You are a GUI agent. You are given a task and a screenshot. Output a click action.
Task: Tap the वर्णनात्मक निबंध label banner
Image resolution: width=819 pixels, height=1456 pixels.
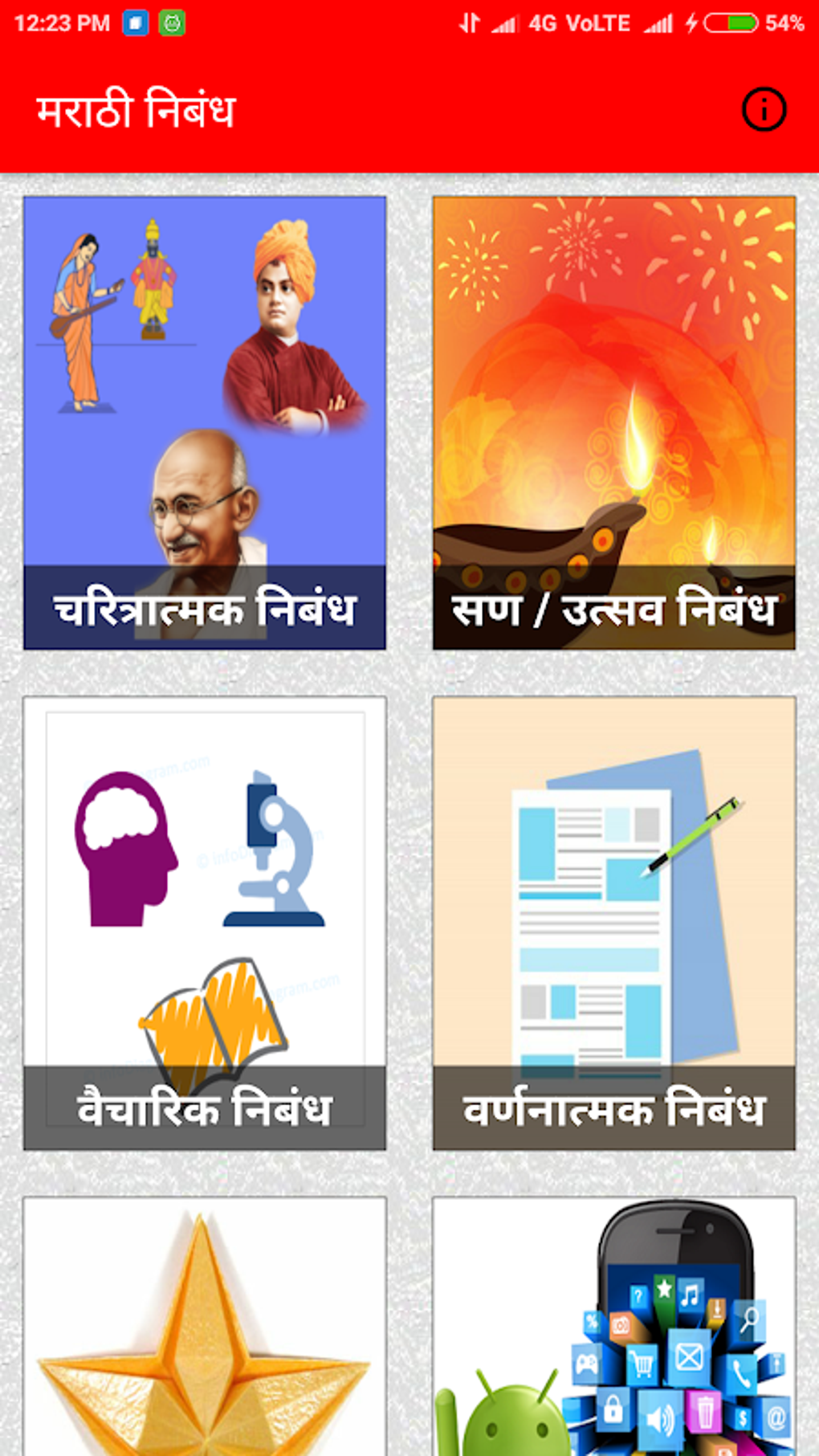613,1108
